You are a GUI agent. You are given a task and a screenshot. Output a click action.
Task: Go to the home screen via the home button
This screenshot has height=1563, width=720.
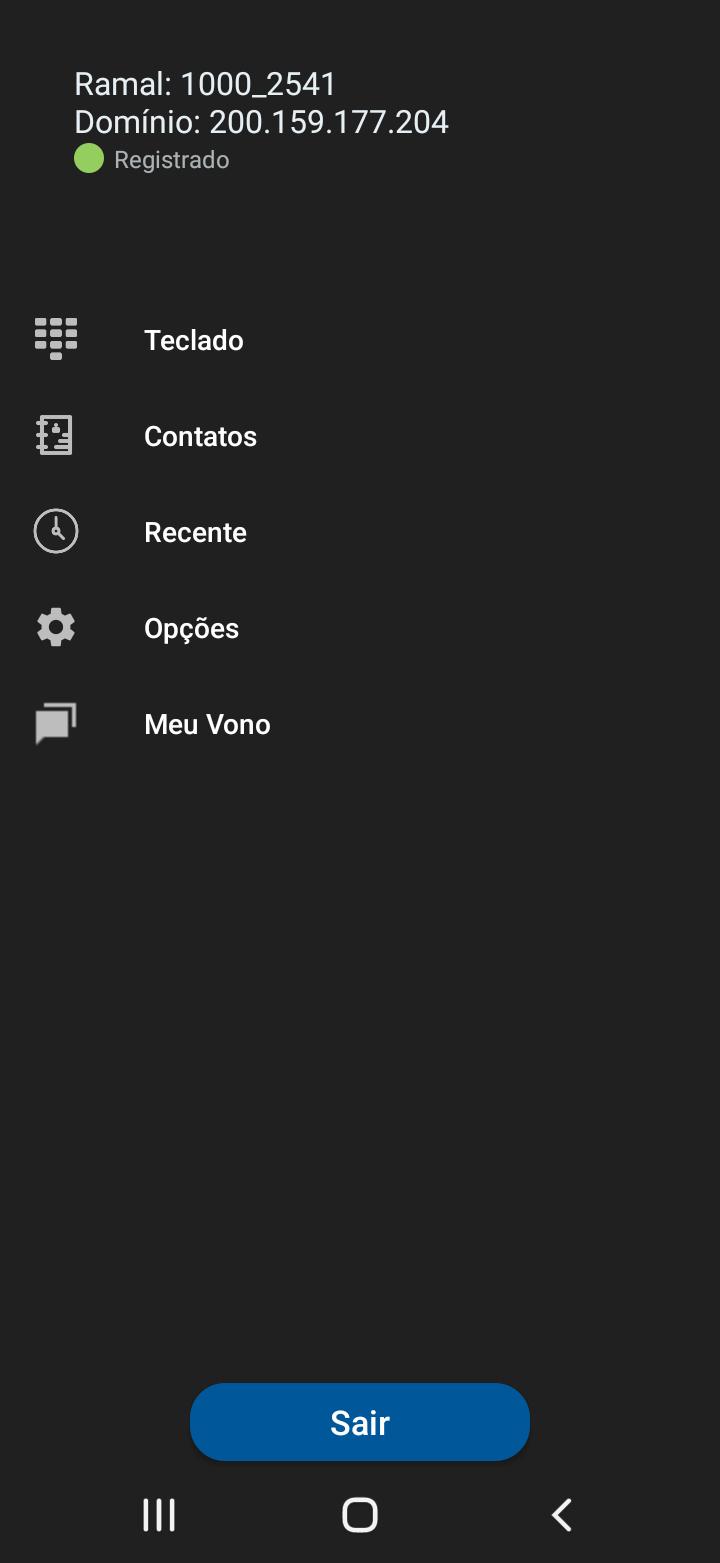360,1515
